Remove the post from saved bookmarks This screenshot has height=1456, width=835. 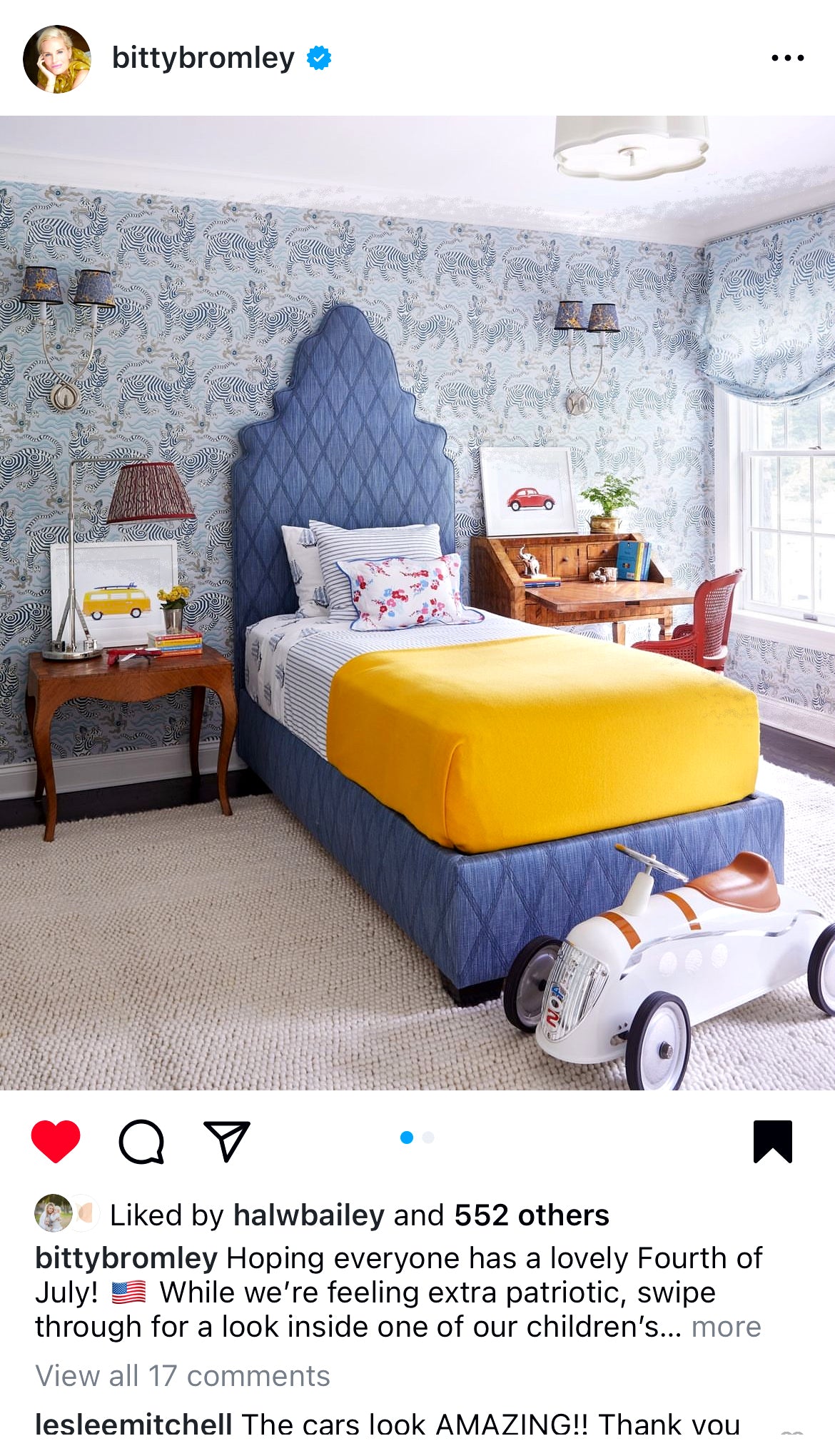tap(772, 1141)
